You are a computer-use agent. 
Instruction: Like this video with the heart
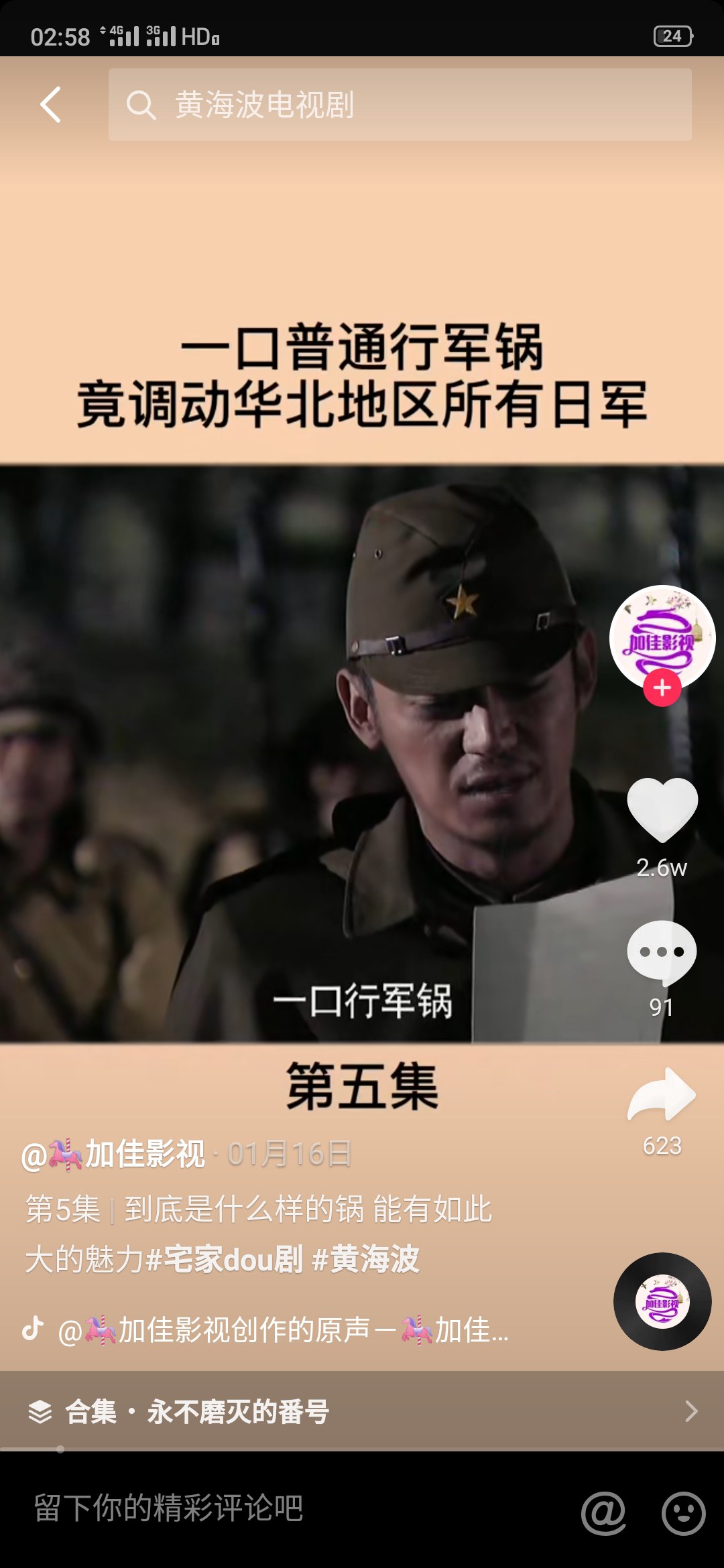click(662, 809)
